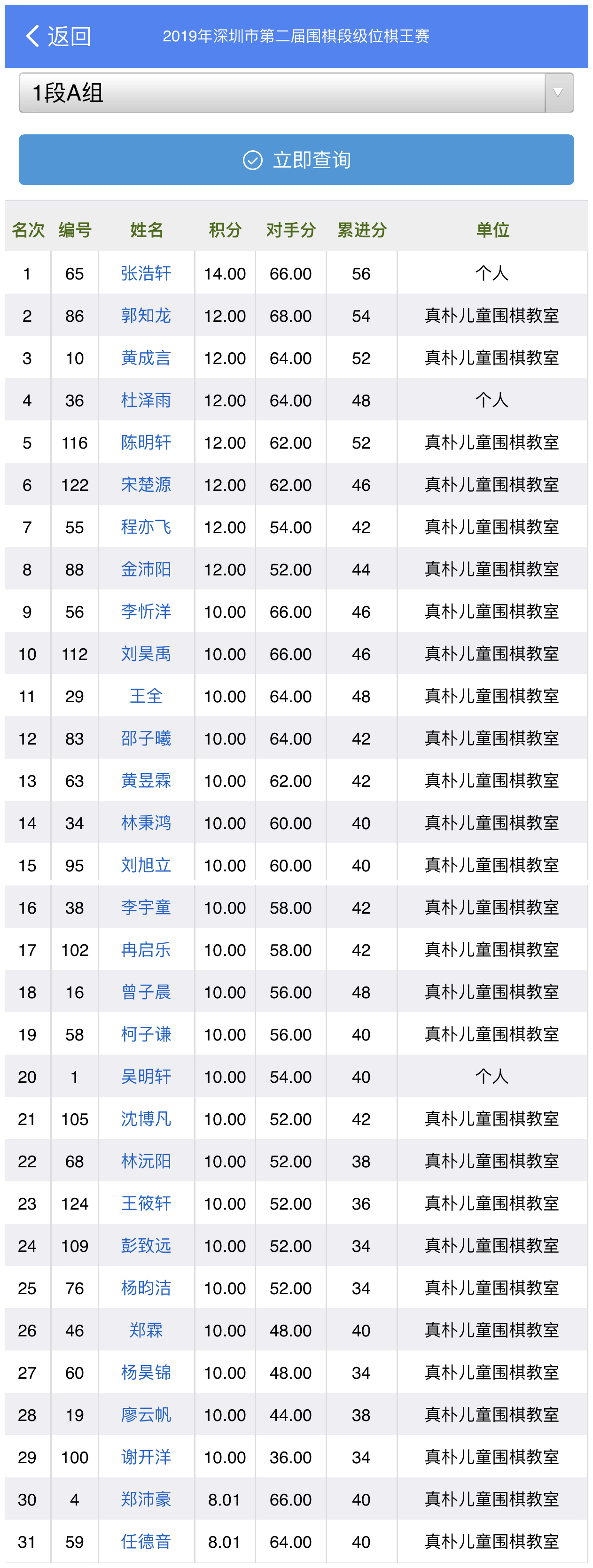Viewport: 593px width, 1568px height.
Task: View player 曾子晨's record
Action: coord(146,992)
